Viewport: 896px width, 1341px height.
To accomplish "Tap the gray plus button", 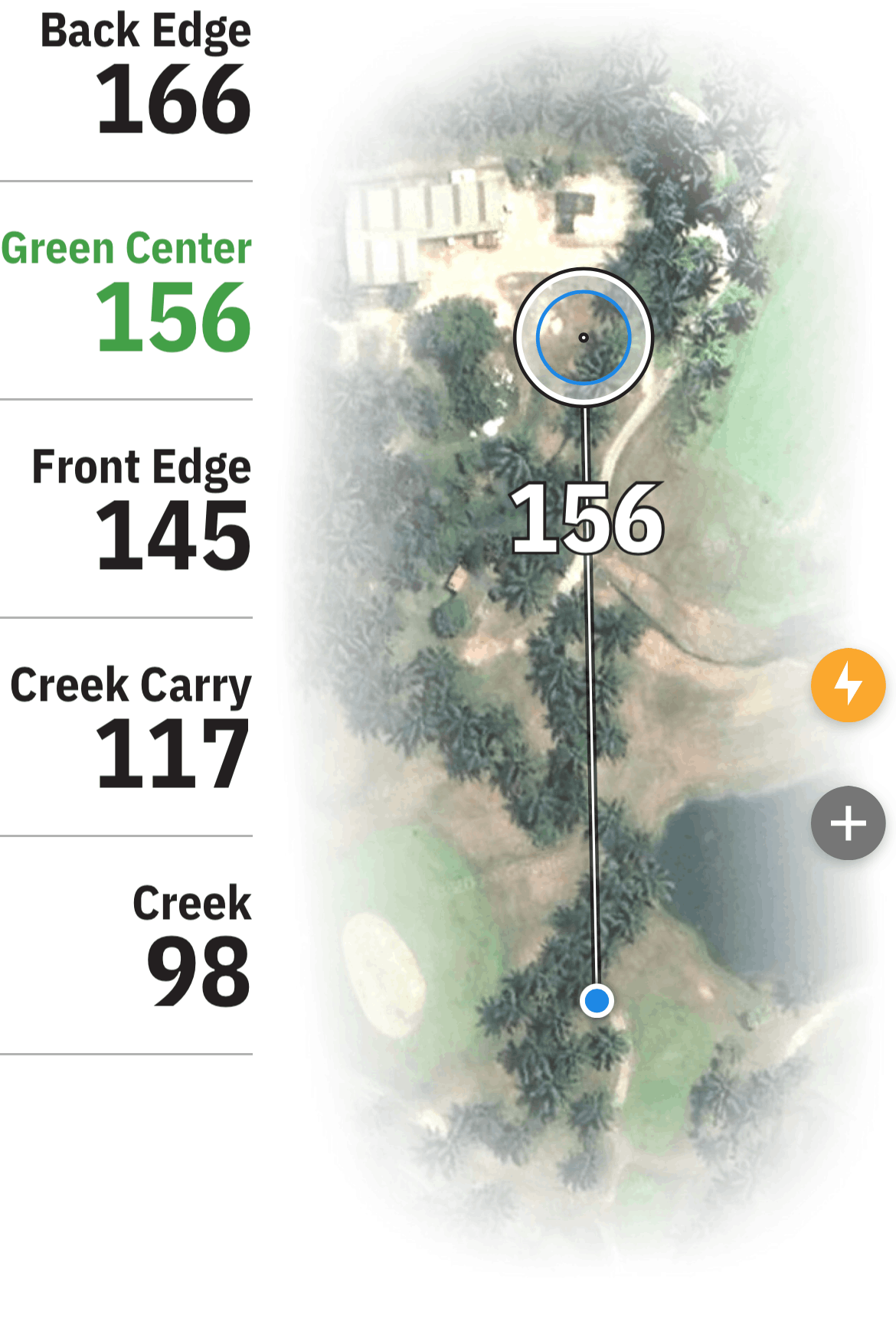I will tap(848, 823).
